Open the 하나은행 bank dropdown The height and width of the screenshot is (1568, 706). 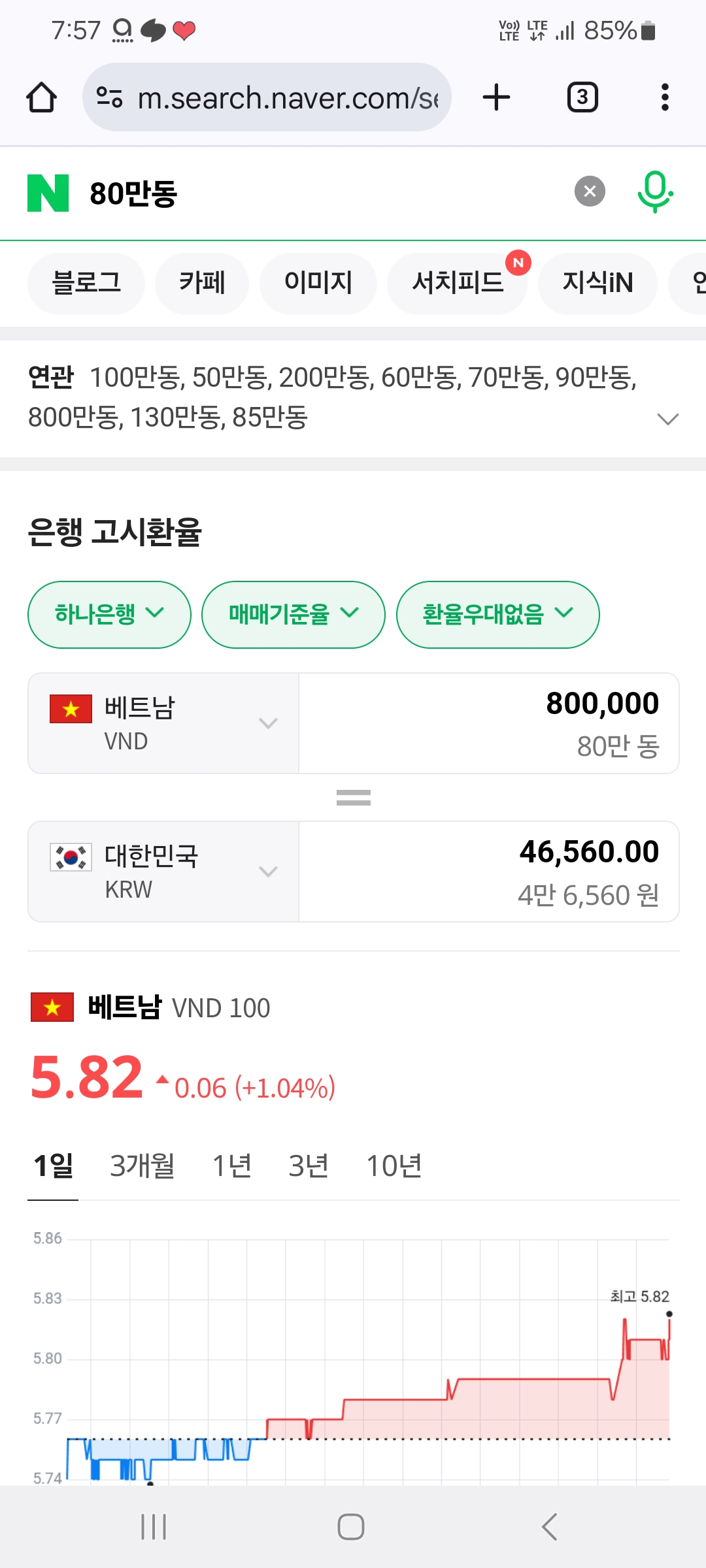[x=109, y=614]
